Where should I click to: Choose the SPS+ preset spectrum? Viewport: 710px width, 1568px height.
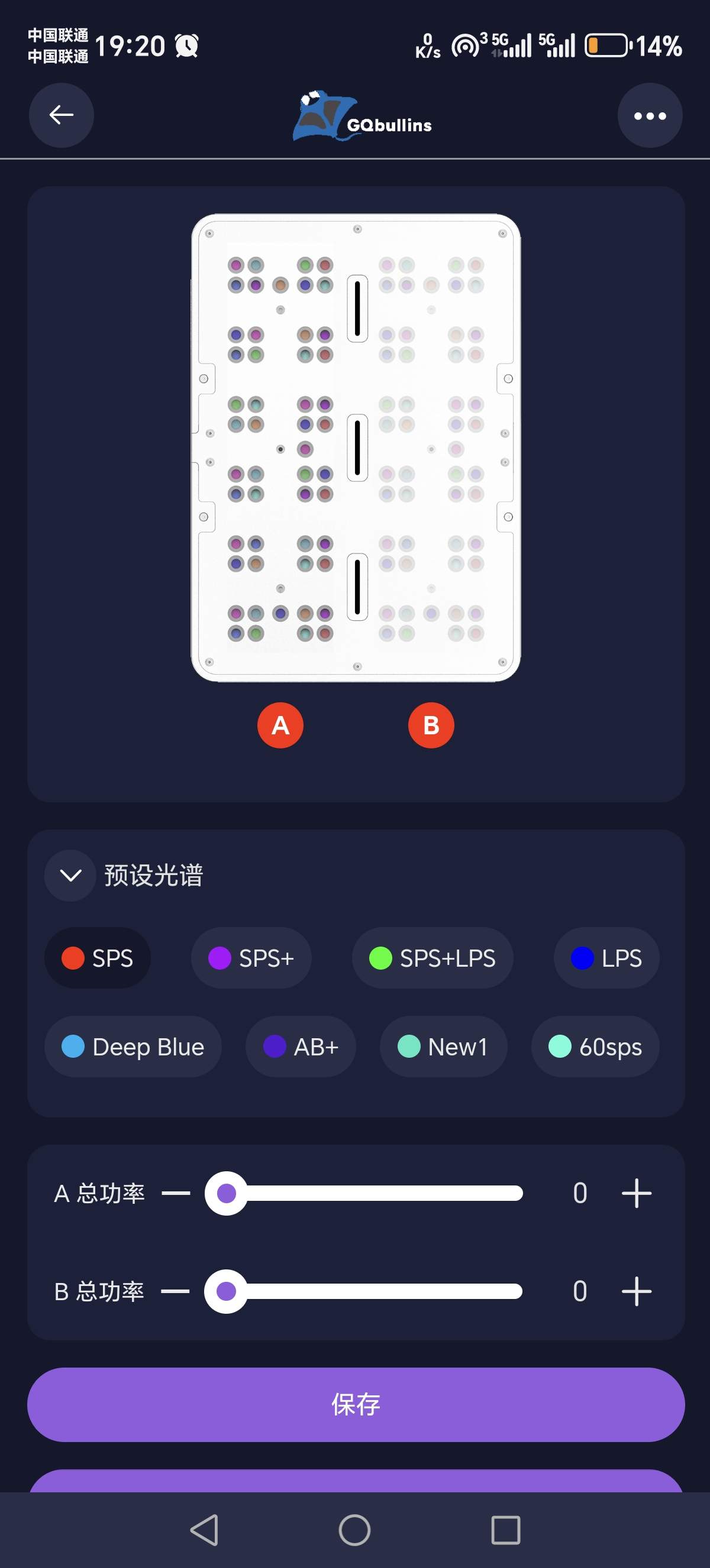click(x=251, y=957)
